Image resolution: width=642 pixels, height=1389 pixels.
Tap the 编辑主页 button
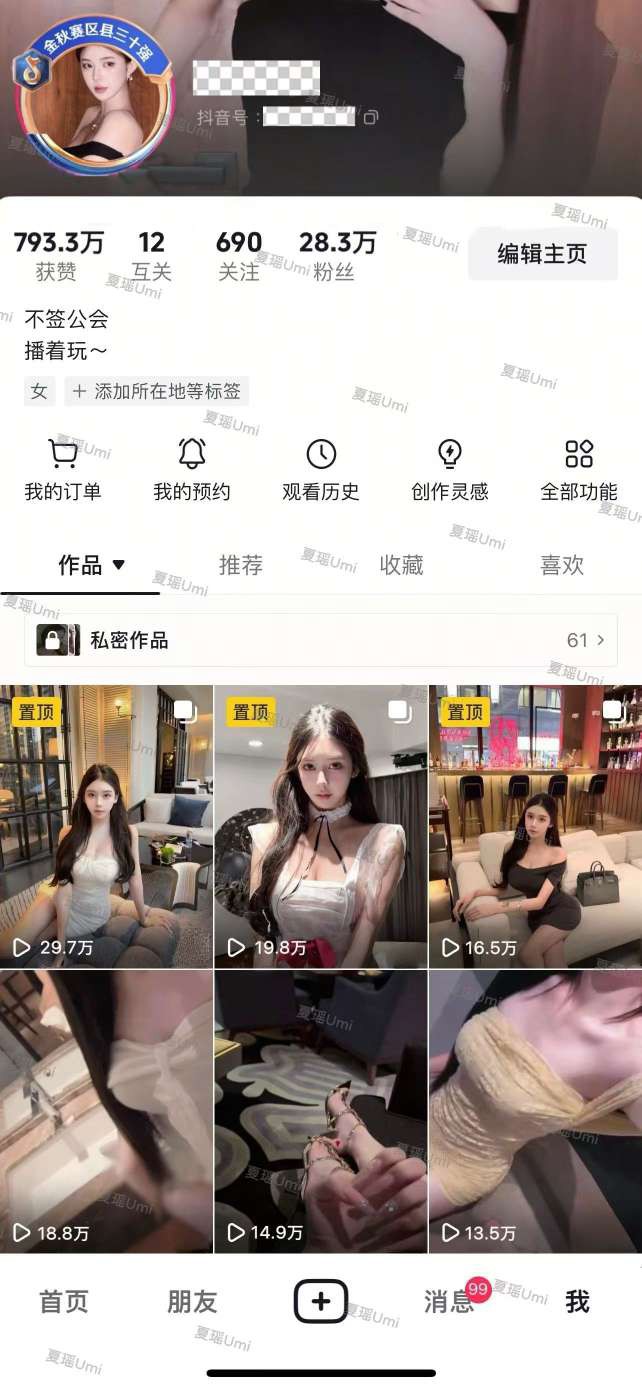(542, 254)
